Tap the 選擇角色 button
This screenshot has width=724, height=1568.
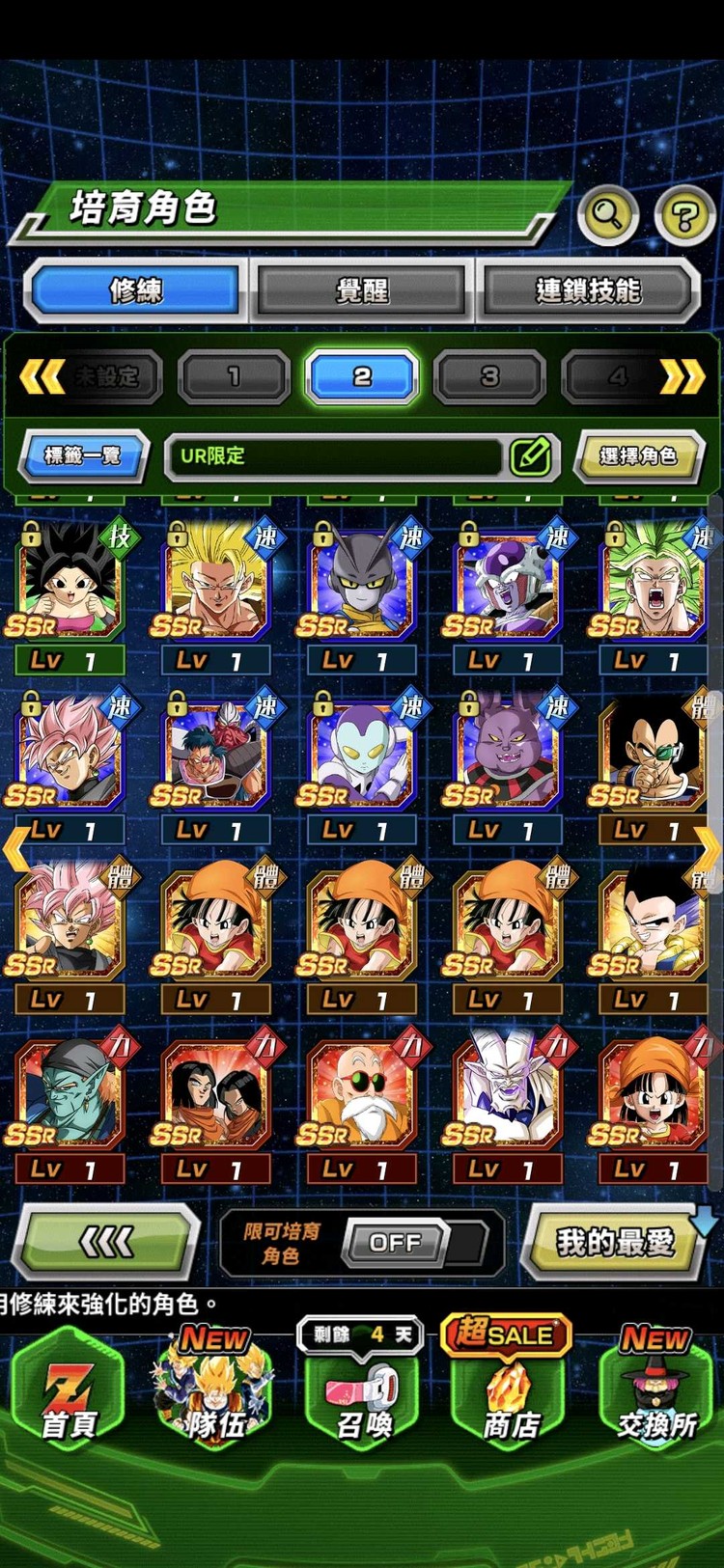638,455
